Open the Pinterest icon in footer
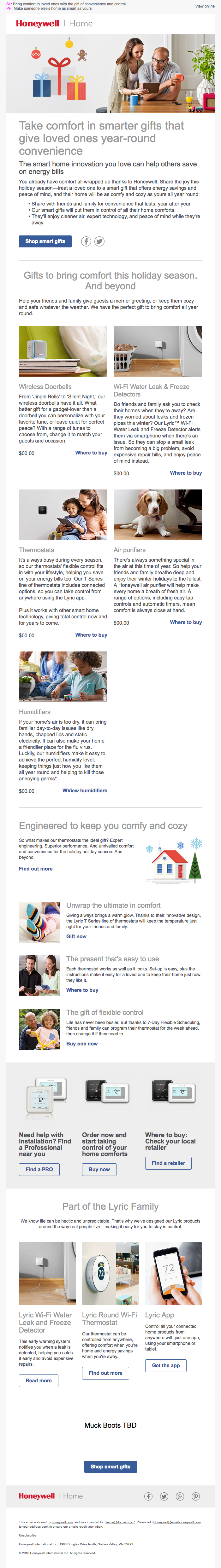This screenshot has width=221, height=1568. (195, 1496)
